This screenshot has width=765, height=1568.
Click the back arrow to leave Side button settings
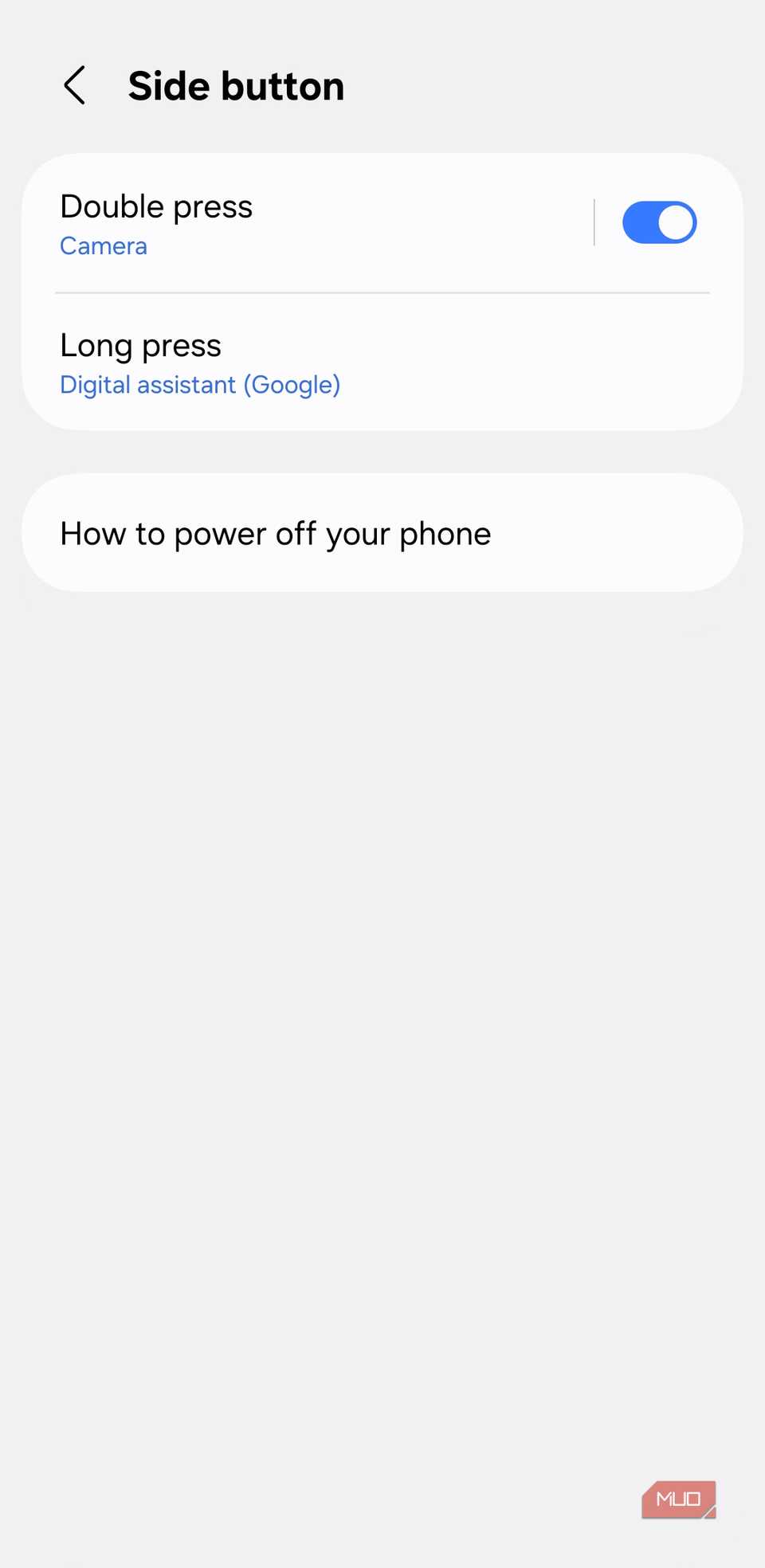pos(75,85)
